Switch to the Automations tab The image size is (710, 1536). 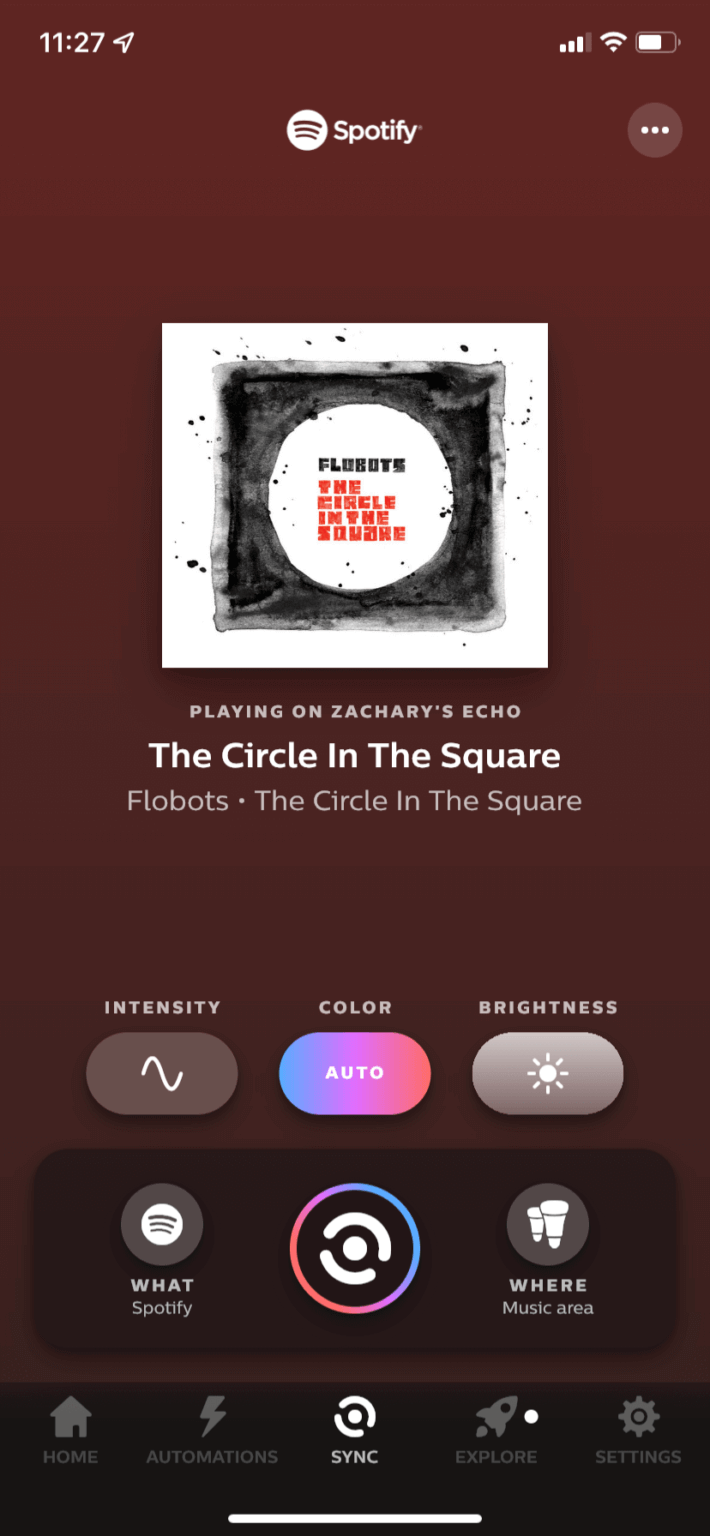pyautogui.click(x=212, y=1430)
